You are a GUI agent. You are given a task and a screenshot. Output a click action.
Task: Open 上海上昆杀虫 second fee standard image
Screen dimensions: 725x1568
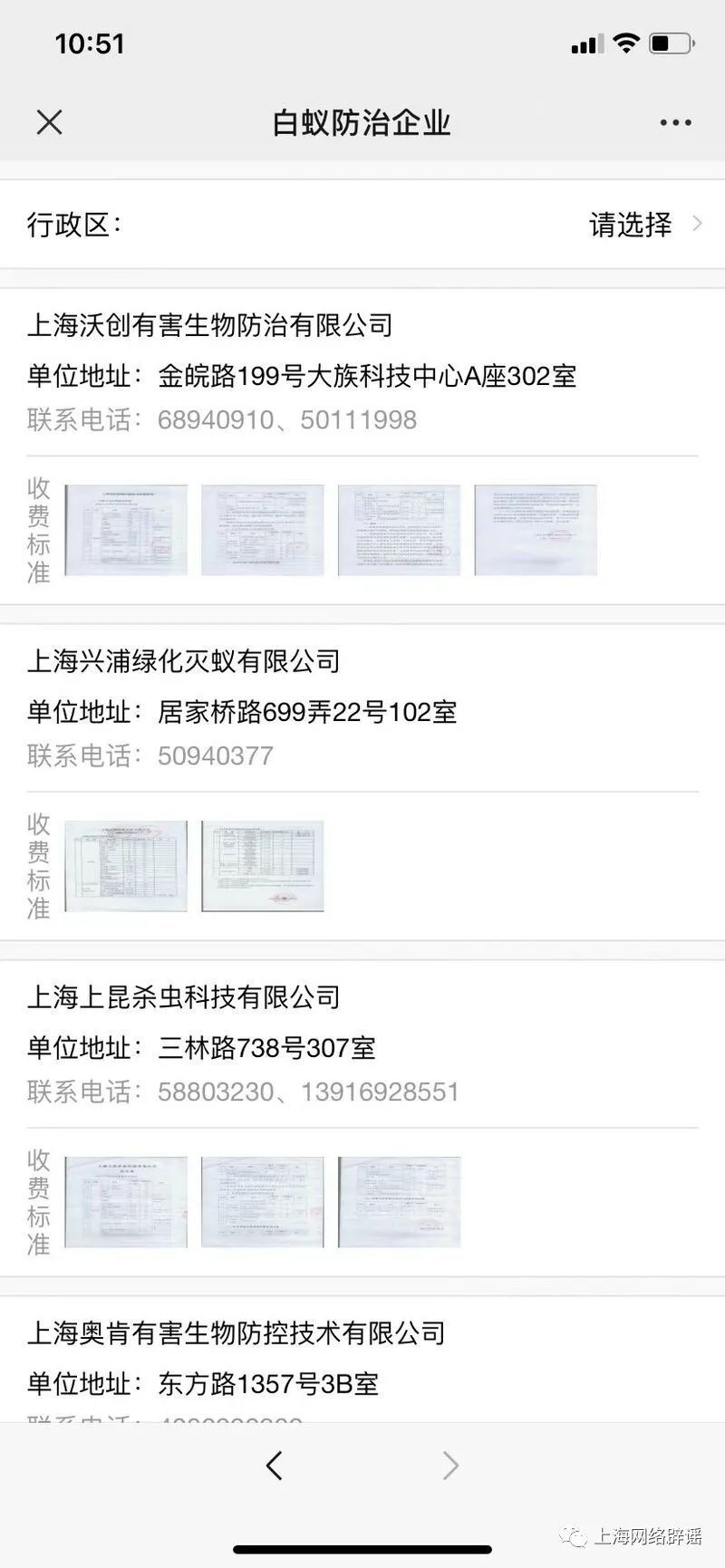262,1202
